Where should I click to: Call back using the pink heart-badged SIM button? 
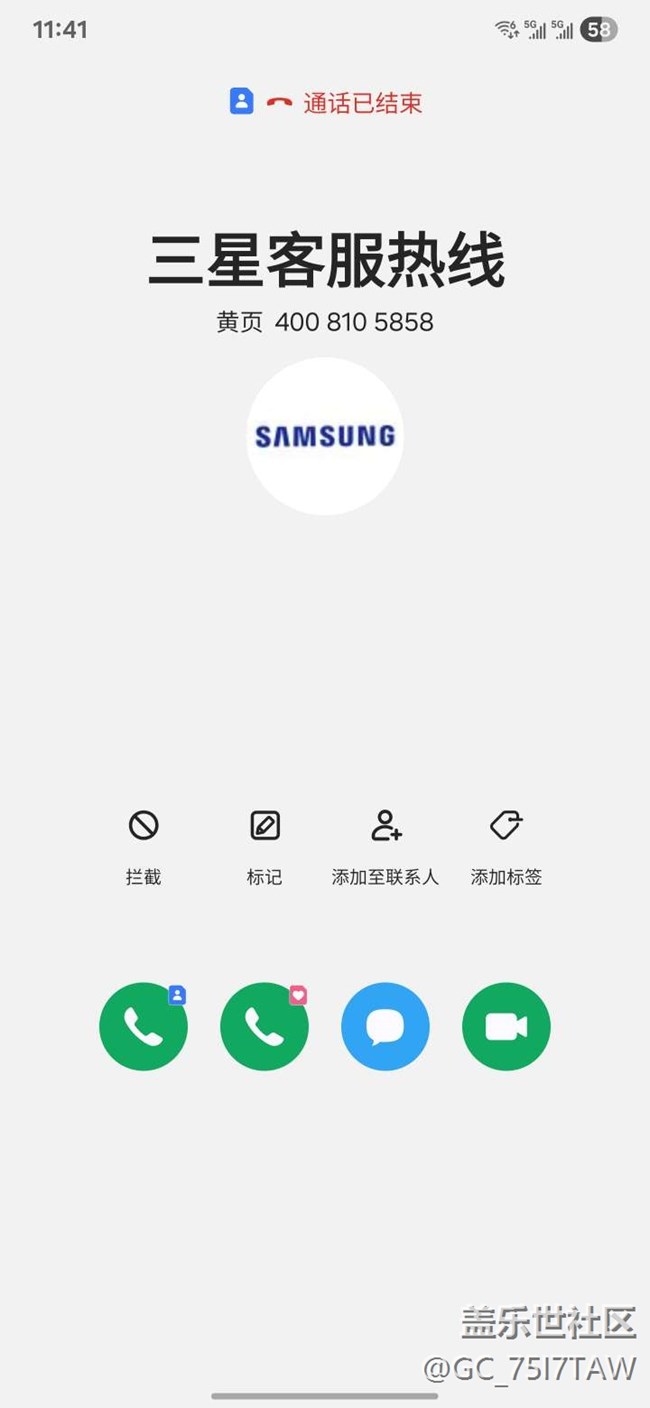click(264, 1027)
